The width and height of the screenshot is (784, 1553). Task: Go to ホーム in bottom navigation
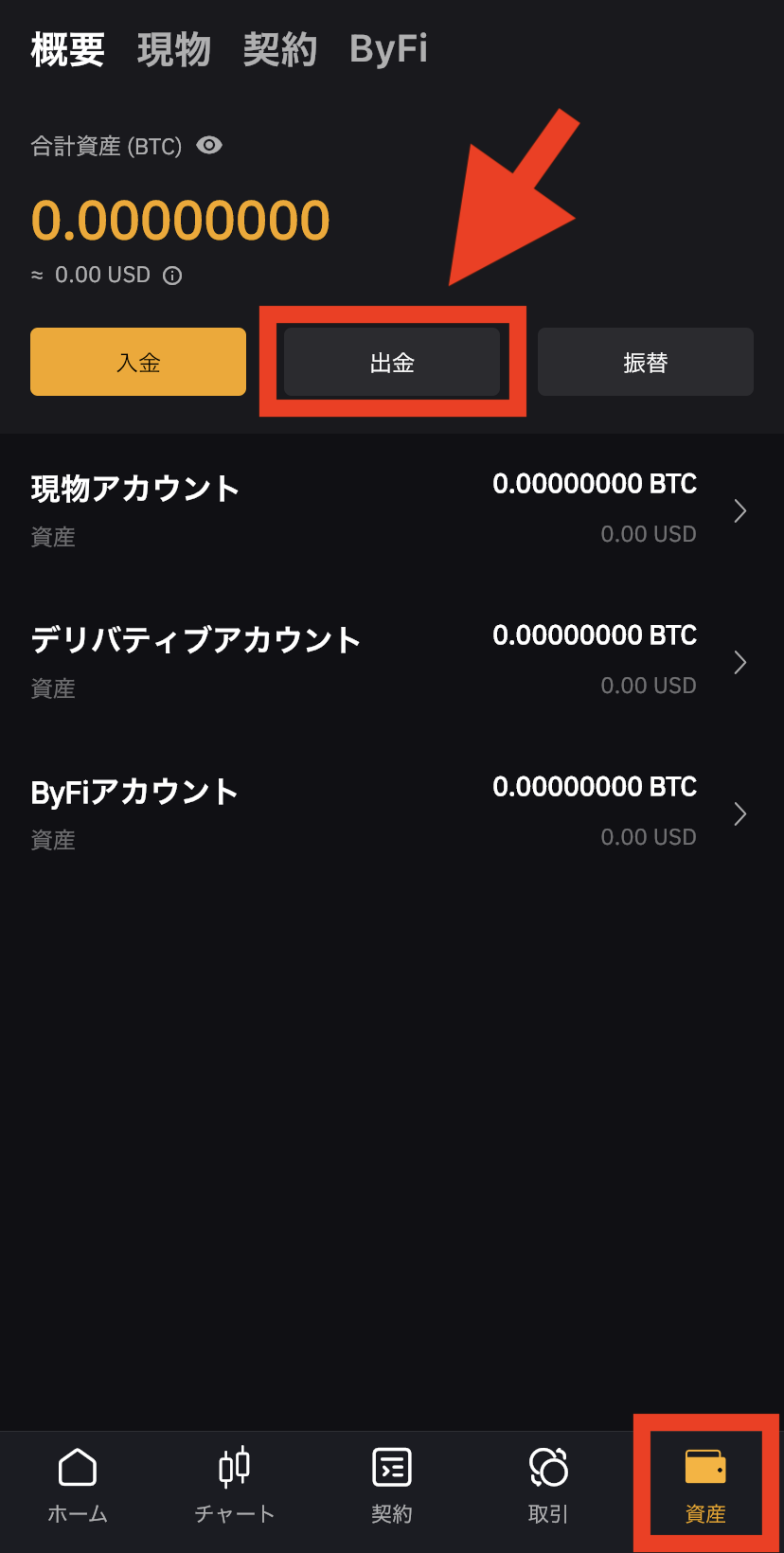(x=78, y=1485)
